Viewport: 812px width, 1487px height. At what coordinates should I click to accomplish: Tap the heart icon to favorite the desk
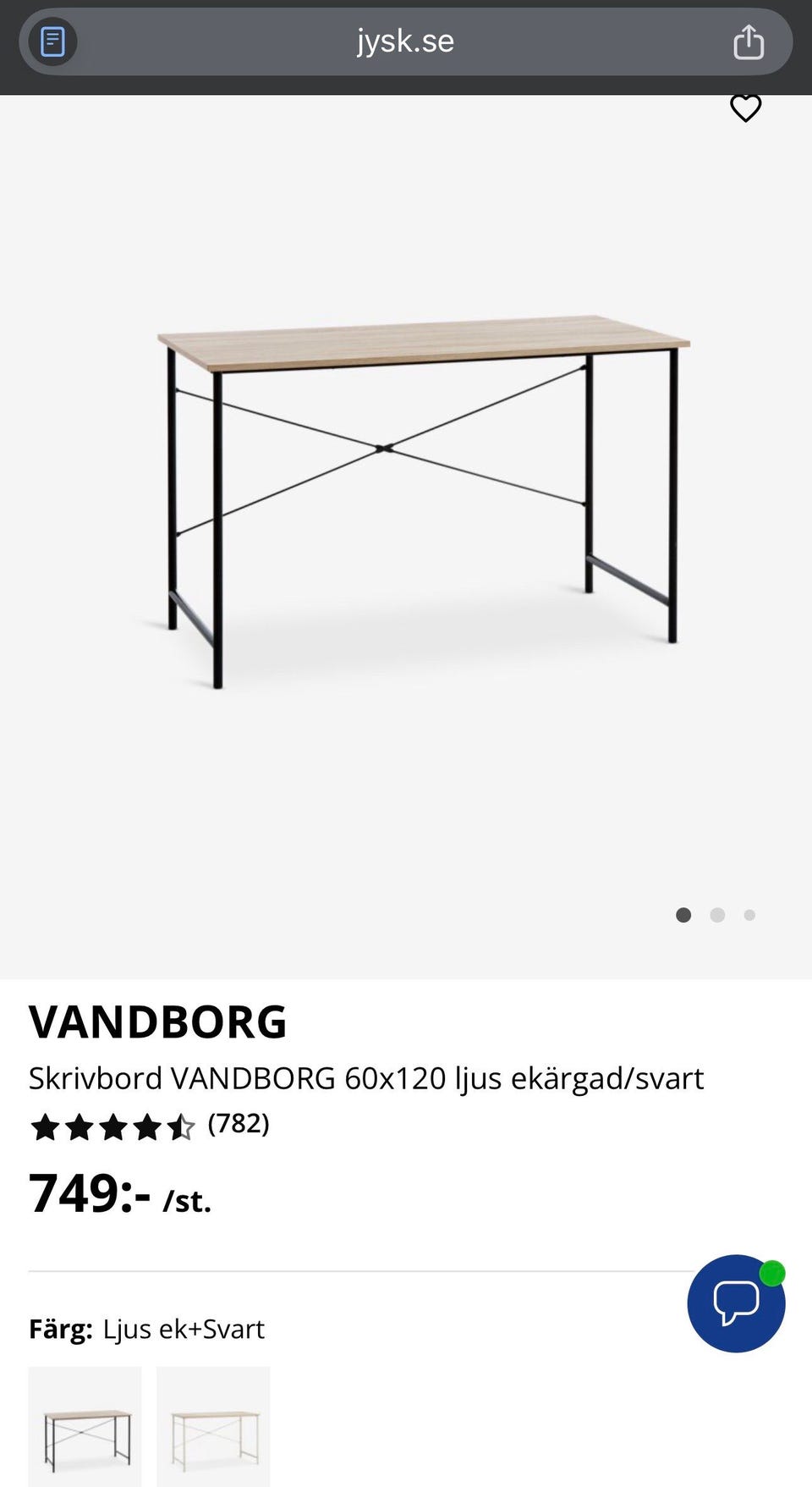[x=745, y=109]
